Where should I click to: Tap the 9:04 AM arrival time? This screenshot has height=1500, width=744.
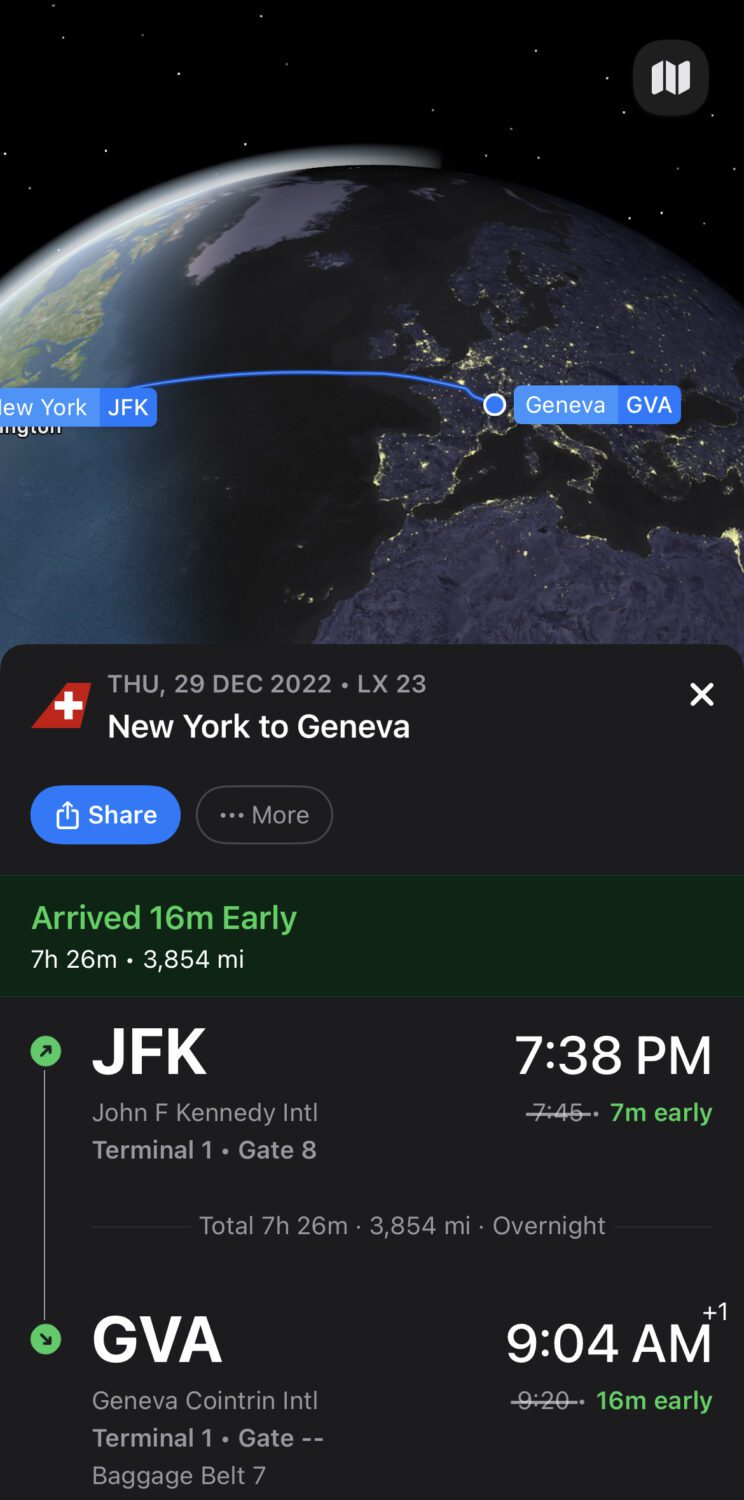click(x=607, y=1341)
